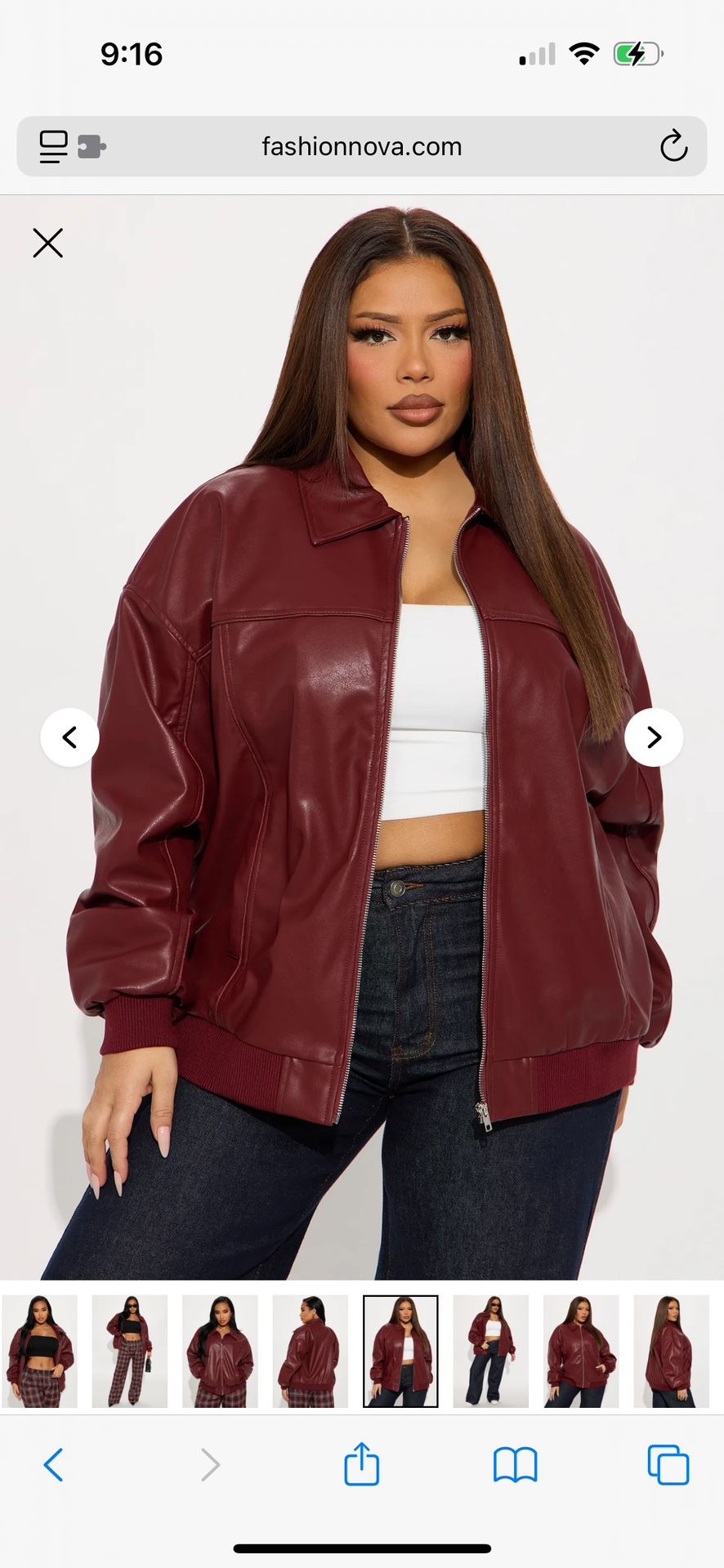This screenshot has height=1568, width=724.
Task: View the previous product photo
Action: [x=70, y=737]
